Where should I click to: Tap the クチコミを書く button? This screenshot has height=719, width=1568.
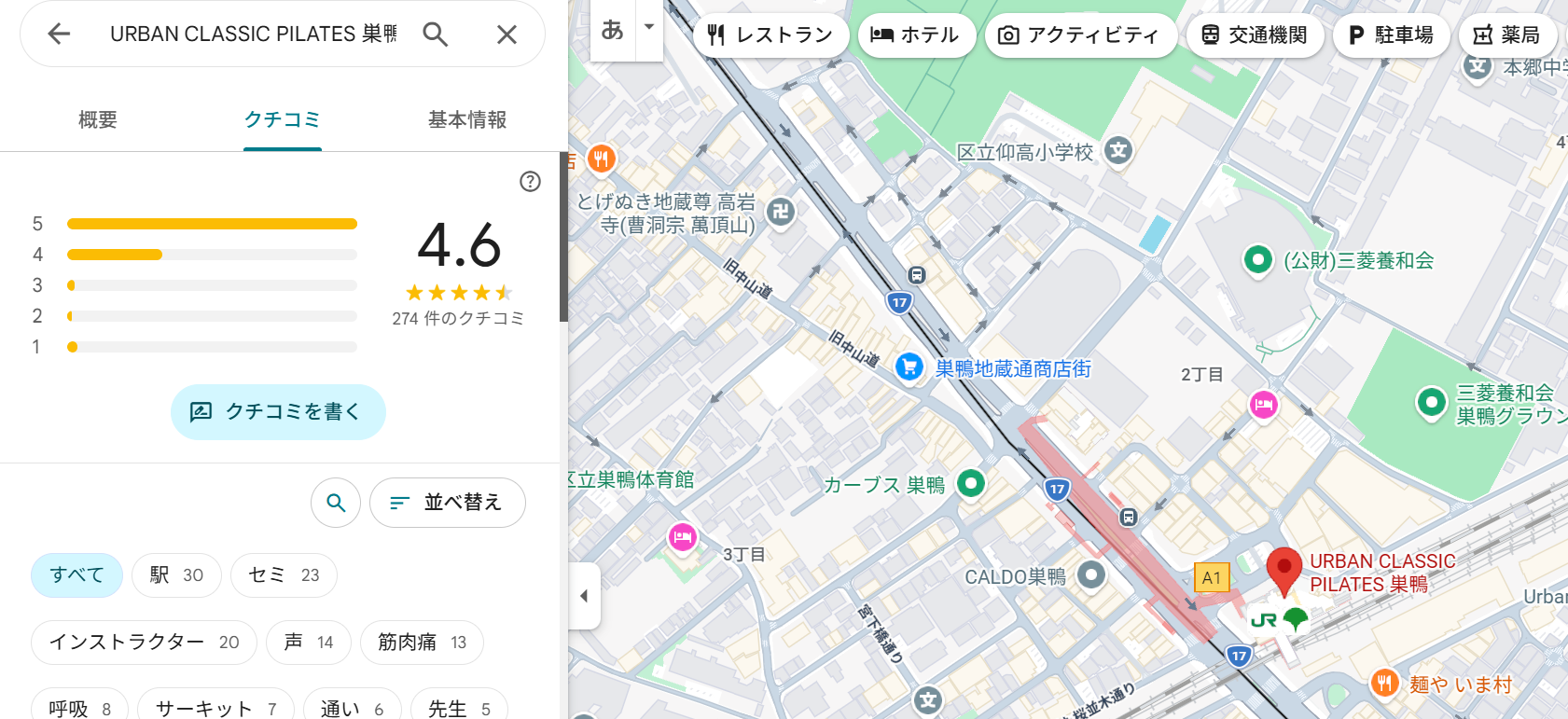[278, 411]
